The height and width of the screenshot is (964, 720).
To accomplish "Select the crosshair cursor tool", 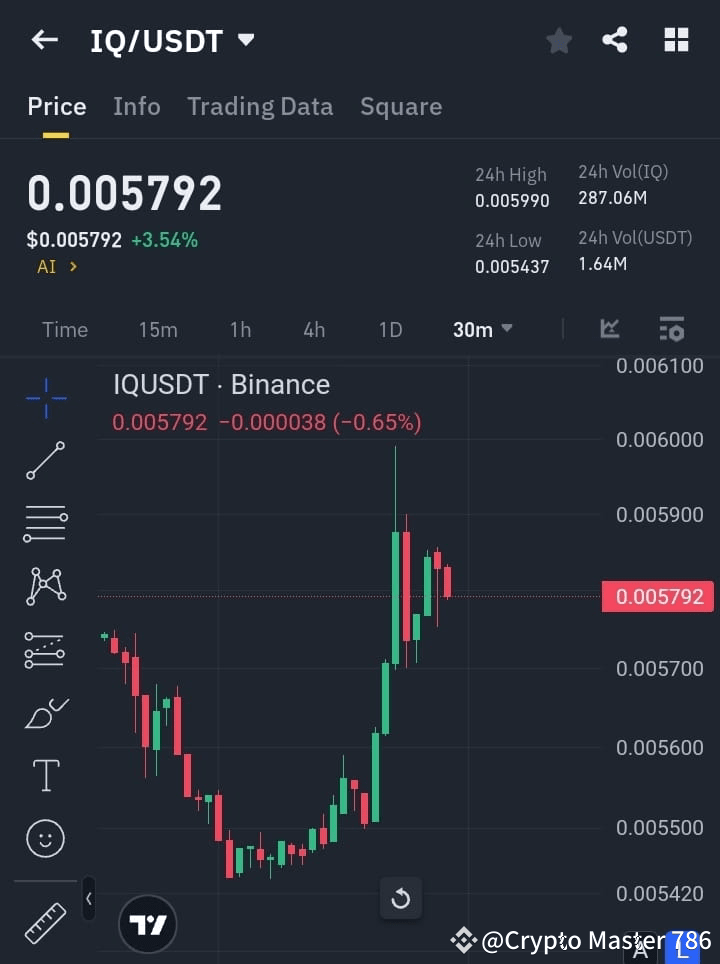I will [x=45, y=398].
